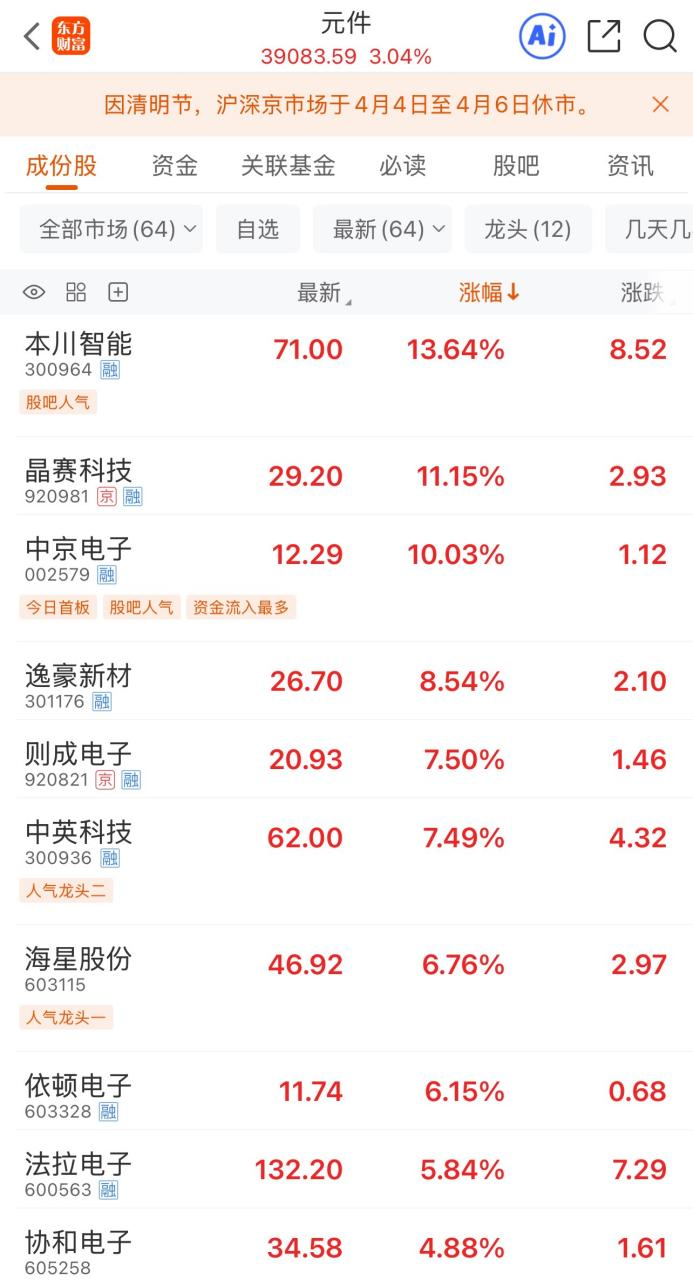Dismiss the Qingming holiday notice banner

[x=660, y=104]
